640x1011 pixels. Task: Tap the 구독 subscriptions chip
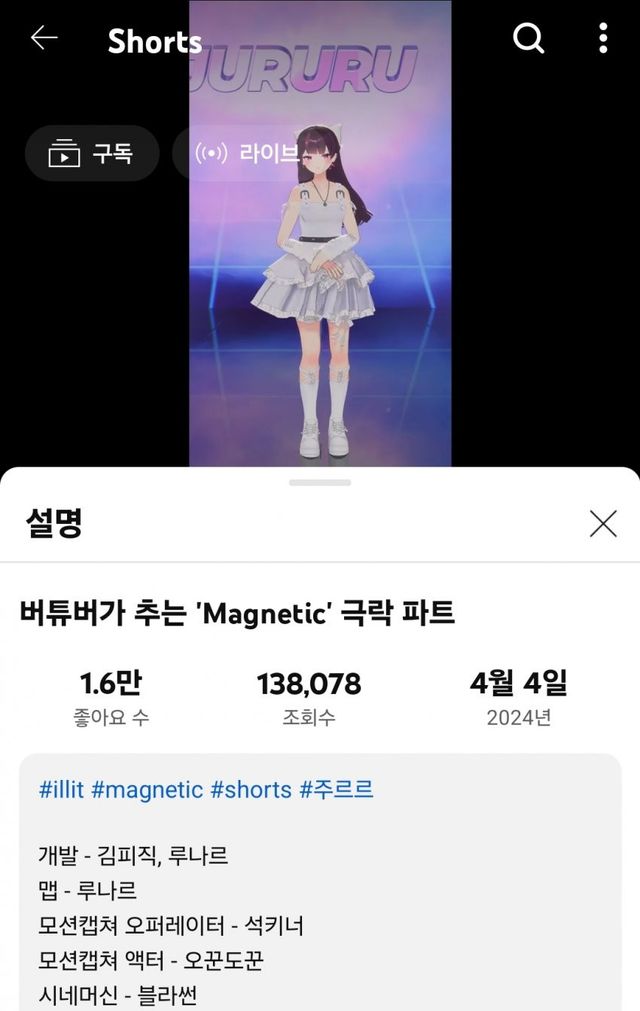click(x=92, y=154)
